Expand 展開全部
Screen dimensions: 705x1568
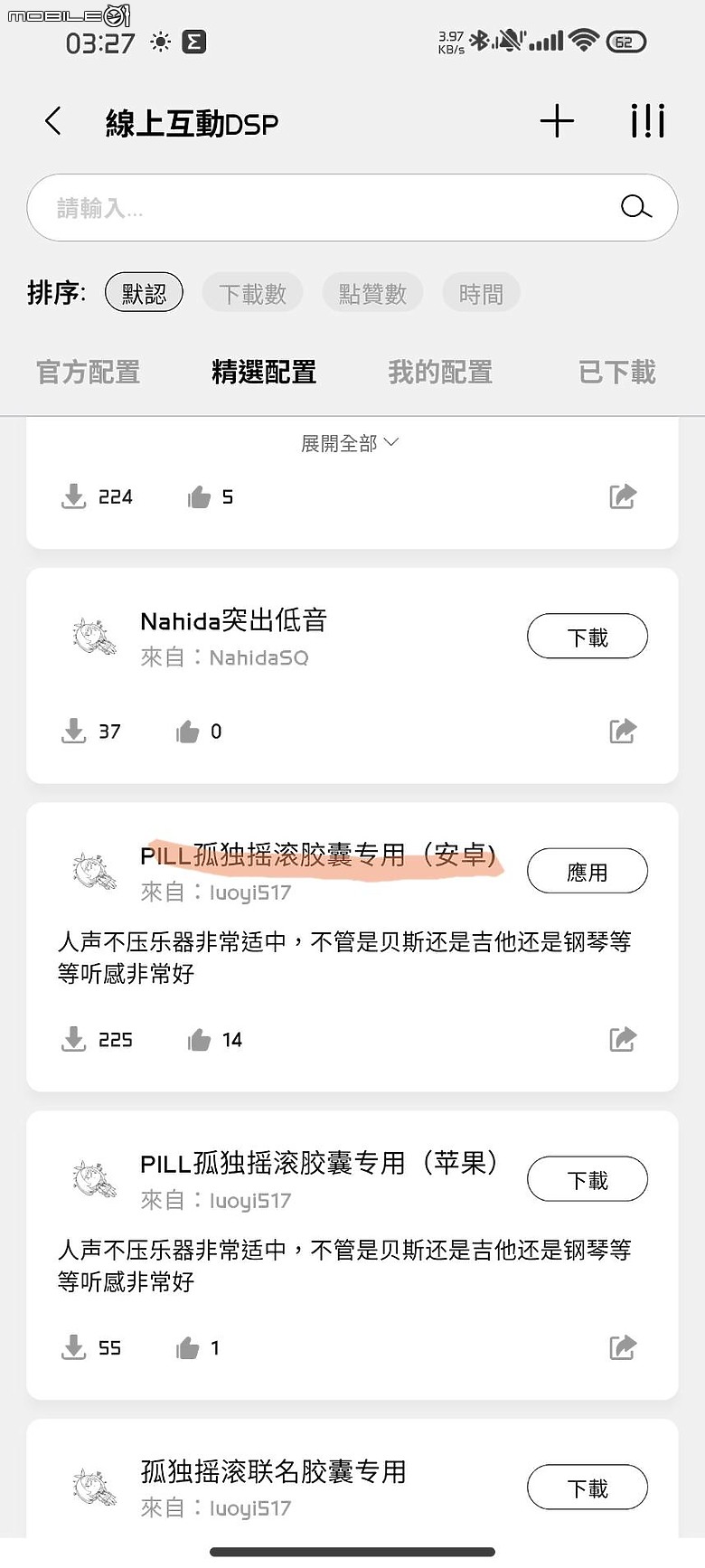pos(350,443)
